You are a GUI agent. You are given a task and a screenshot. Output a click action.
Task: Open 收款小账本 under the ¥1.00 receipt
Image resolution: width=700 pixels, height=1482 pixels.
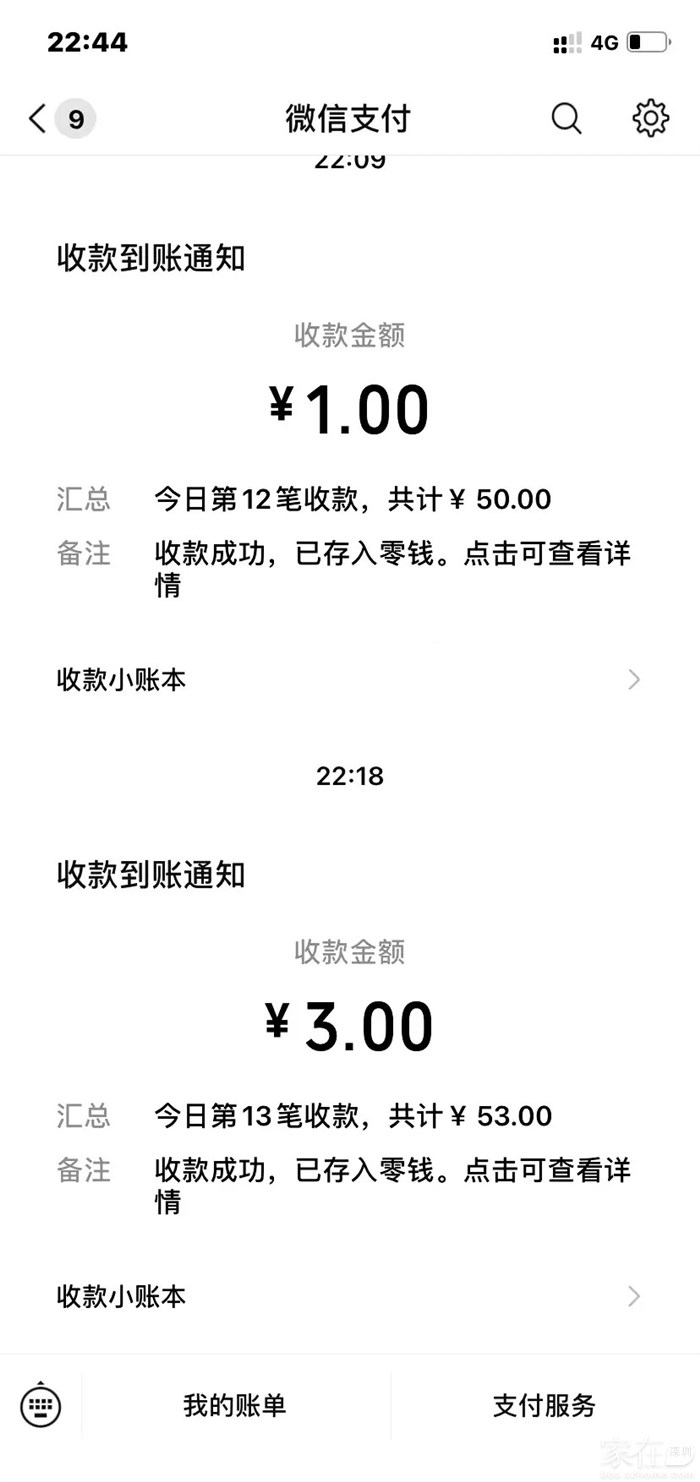350,680
